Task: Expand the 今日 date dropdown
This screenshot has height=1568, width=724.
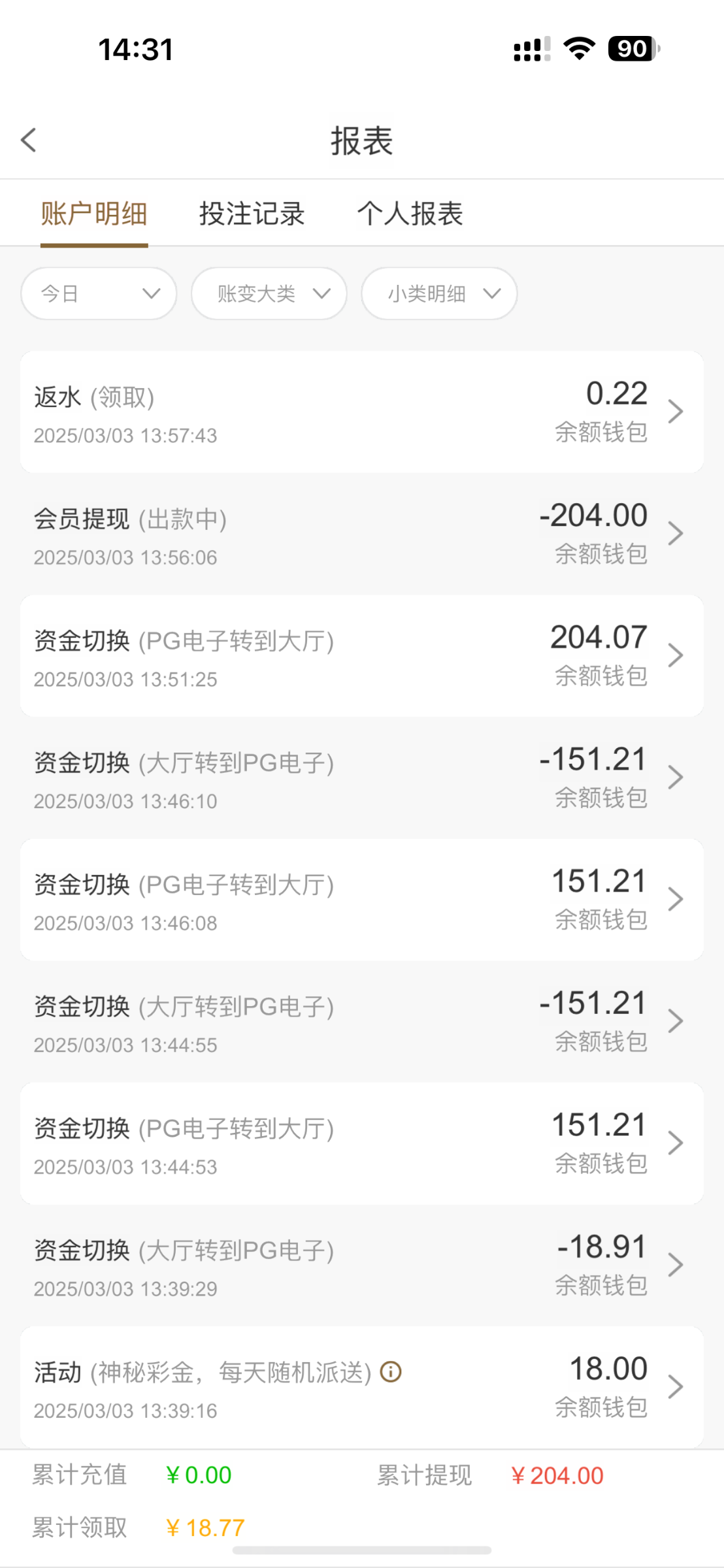Action: (99, 293)
